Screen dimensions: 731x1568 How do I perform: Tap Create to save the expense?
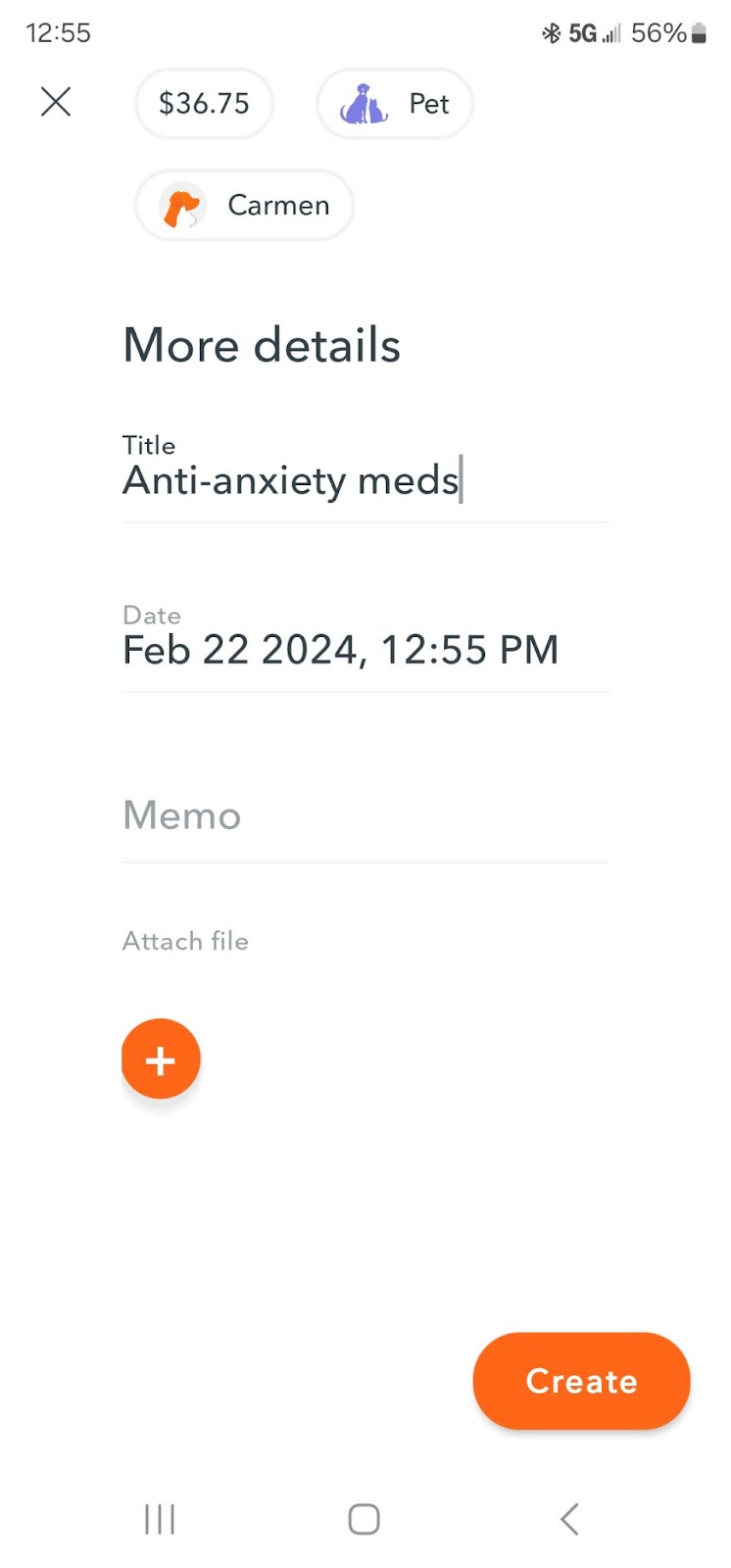point(581,1381)
